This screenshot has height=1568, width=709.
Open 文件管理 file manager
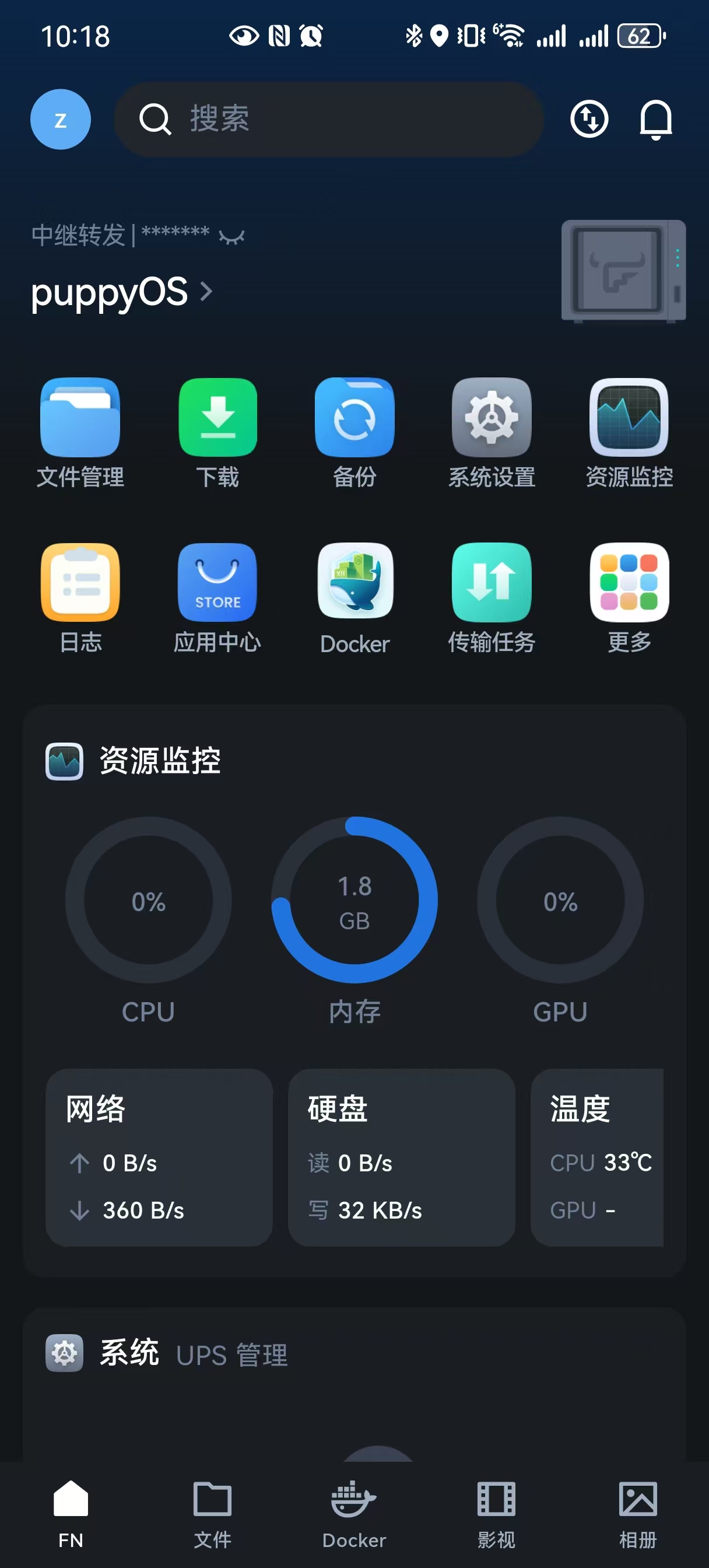(x=80, y=418)
